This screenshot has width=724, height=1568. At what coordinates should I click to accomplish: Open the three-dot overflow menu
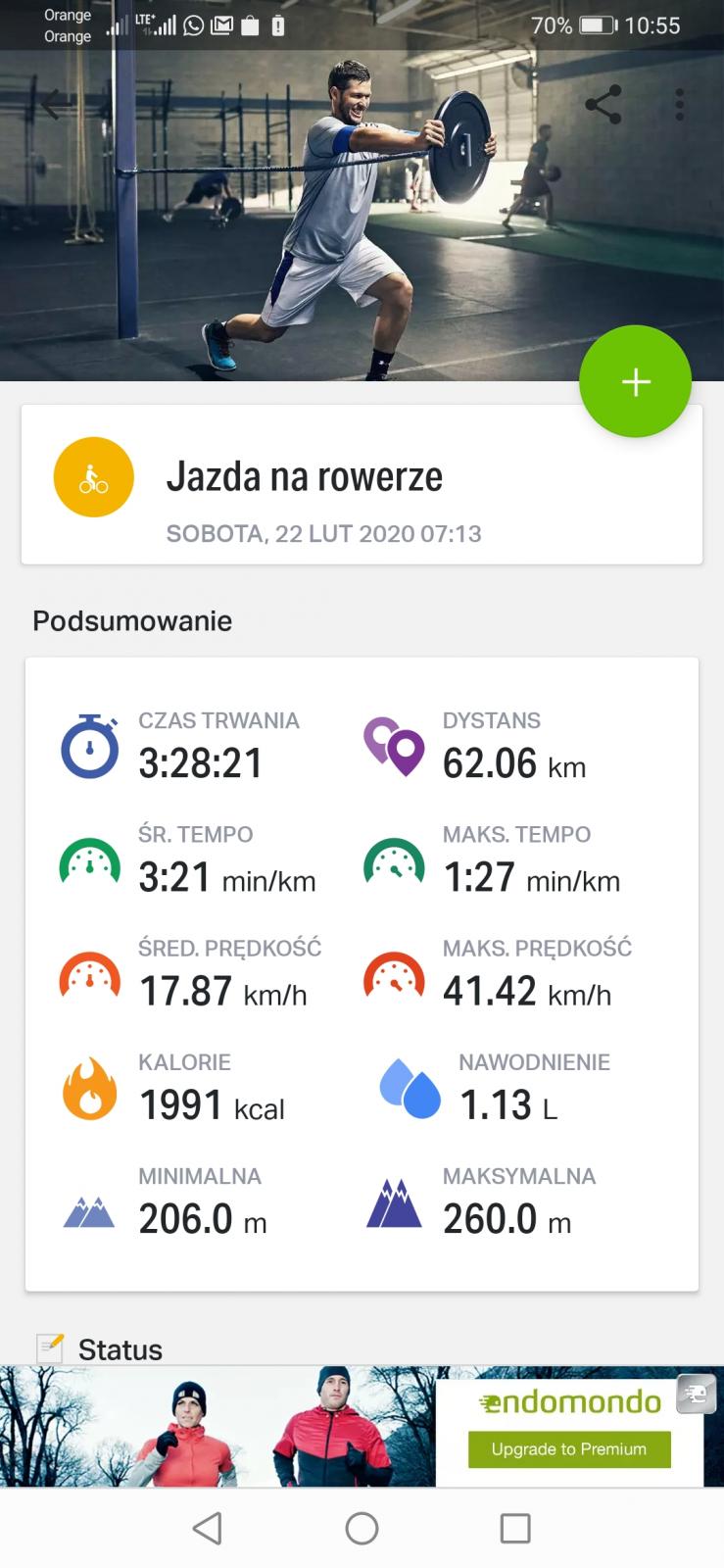pyautogui.click(x=679, y=104)
